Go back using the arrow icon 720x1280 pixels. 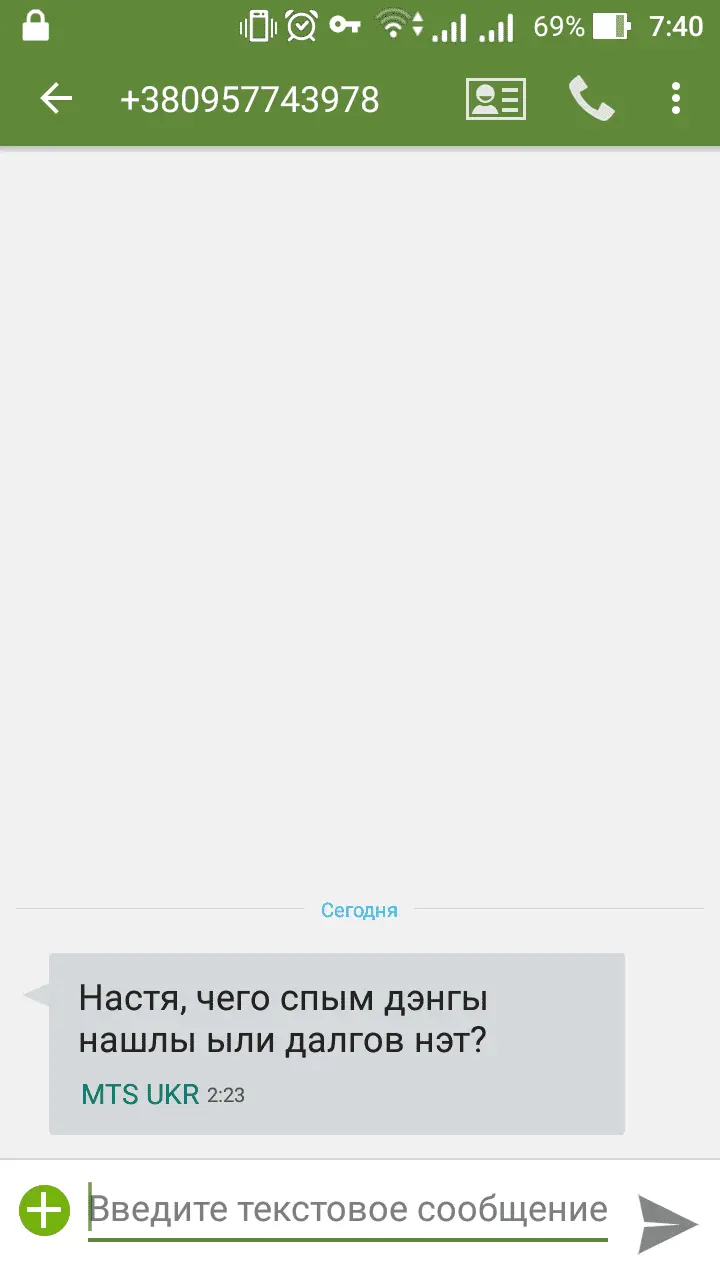(x=56, y=99)
